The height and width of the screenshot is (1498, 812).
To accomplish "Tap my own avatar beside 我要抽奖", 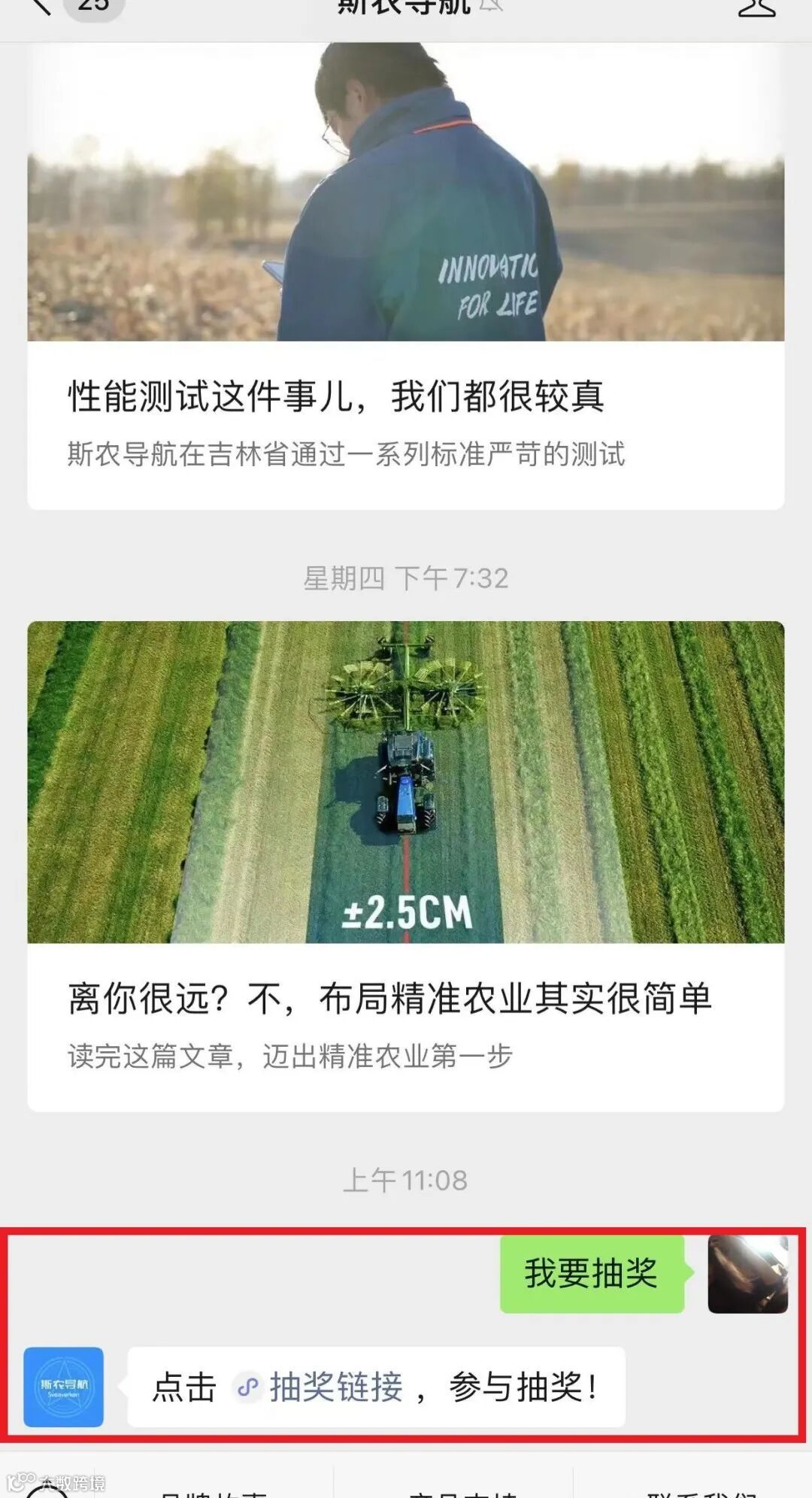I will pos(747,1274).
